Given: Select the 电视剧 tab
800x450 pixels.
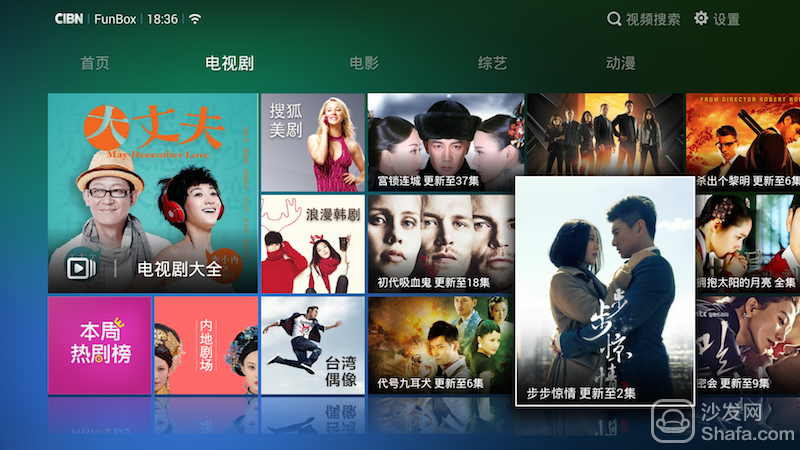Looking at the screenshot, I should point(229,63).
